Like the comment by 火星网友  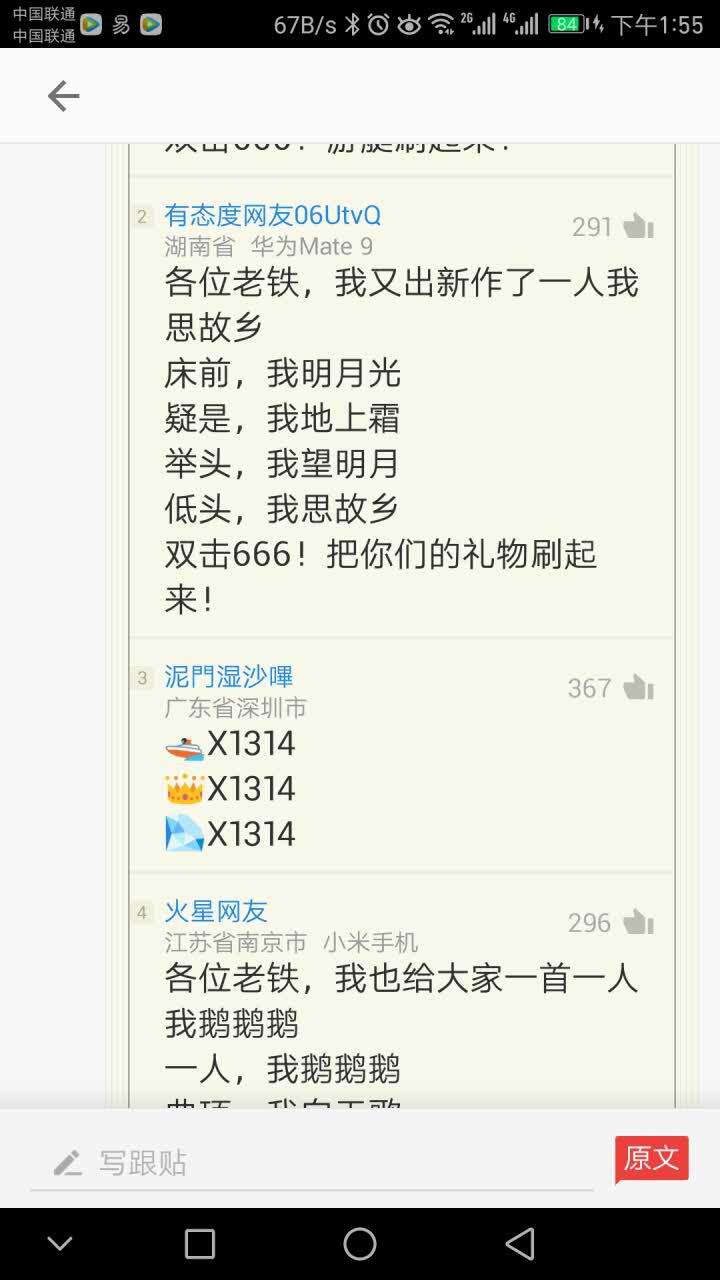(x=638, y=922)
